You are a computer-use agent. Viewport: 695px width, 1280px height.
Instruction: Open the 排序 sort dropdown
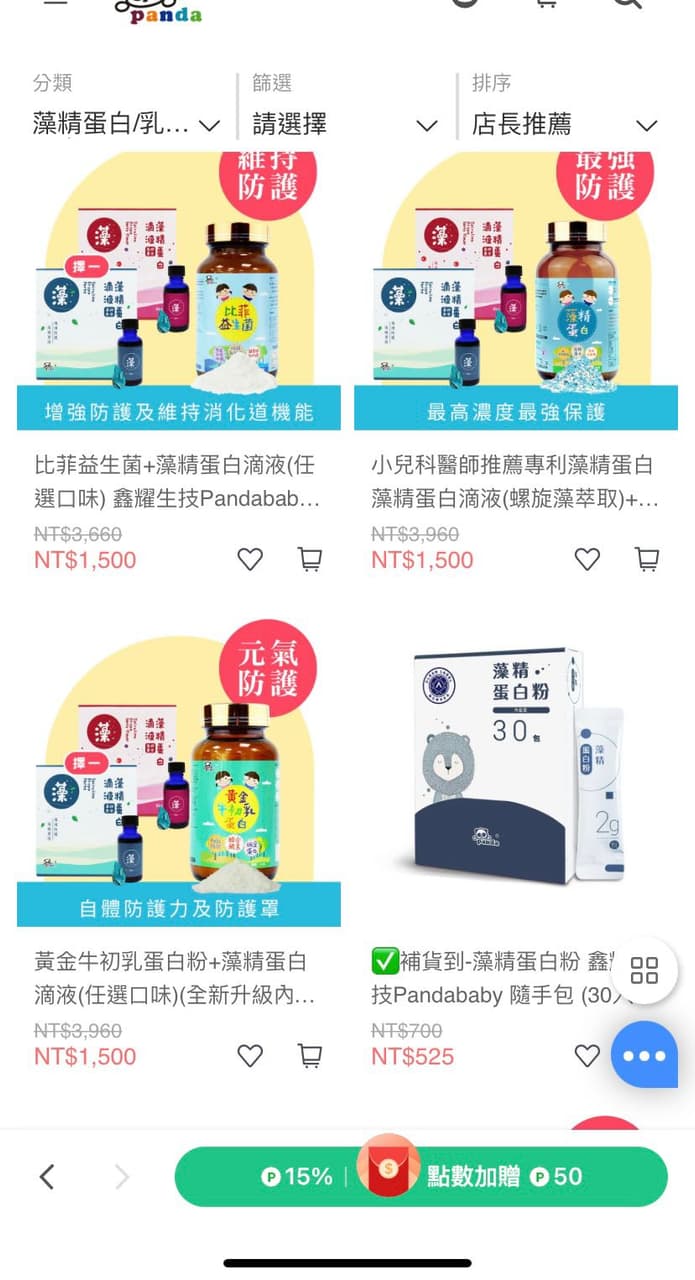click(564, 125)
